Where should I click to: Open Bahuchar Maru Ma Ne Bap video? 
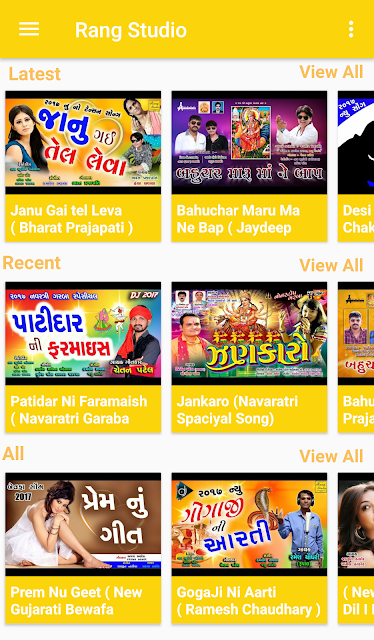pyautogui.click(x=249, y=166)
